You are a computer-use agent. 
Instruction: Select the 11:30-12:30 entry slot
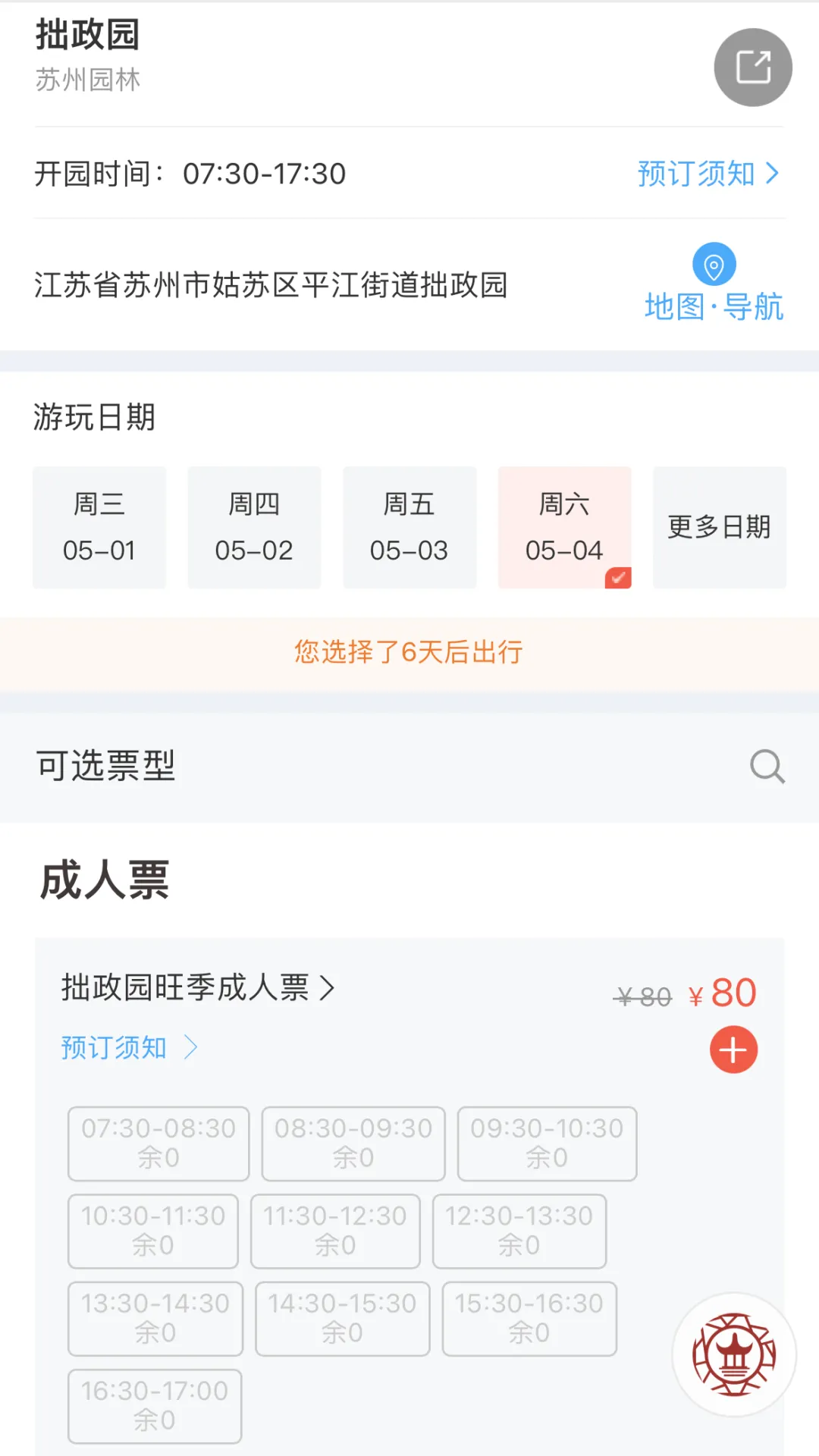click(x=335, y=1231)
